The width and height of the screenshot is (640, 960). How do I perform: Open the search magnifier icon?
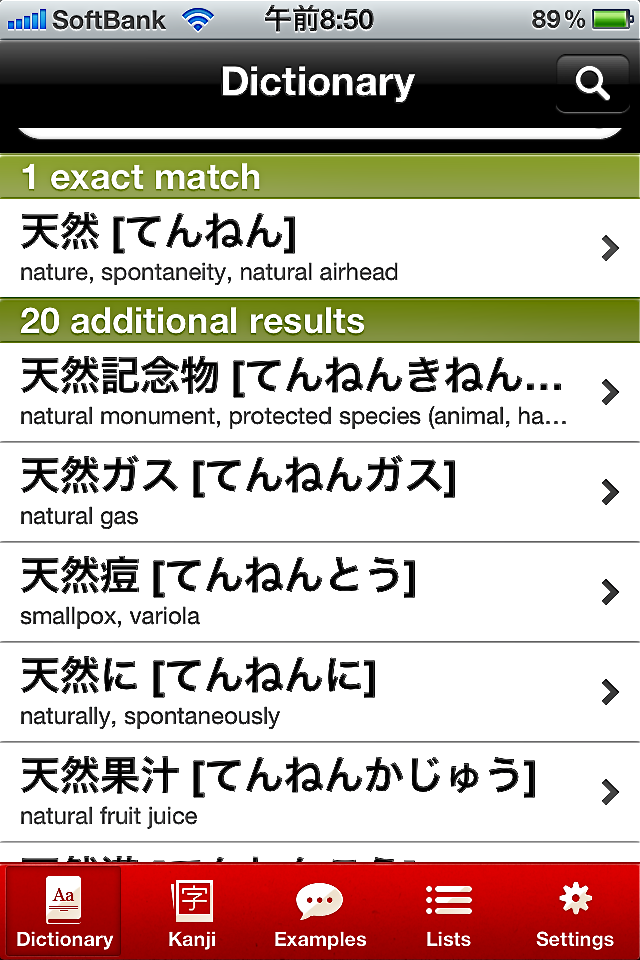coord(592,84)
